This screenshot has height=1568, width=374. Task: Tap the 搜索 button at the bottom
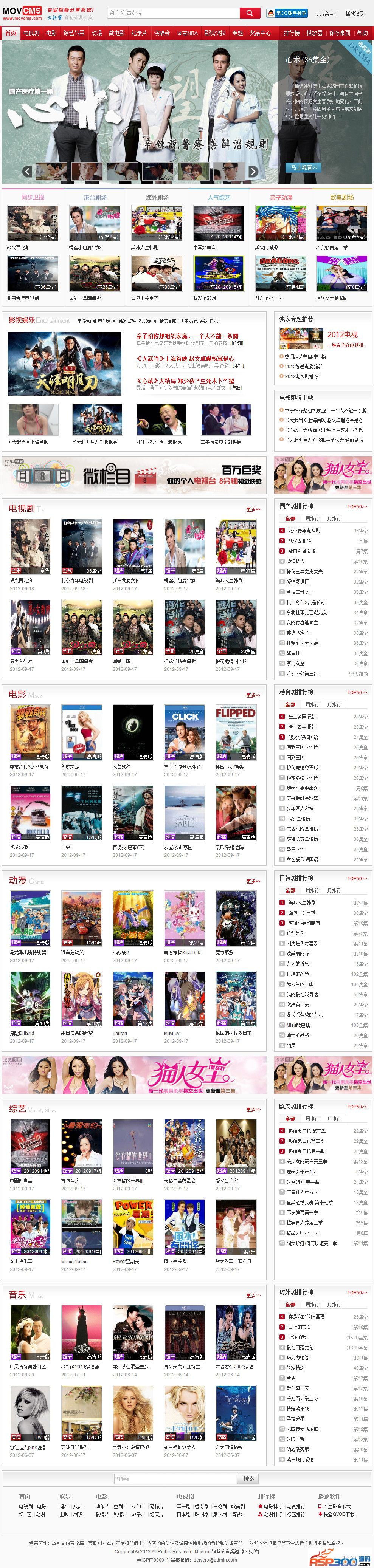click(x=249, y=1478)
